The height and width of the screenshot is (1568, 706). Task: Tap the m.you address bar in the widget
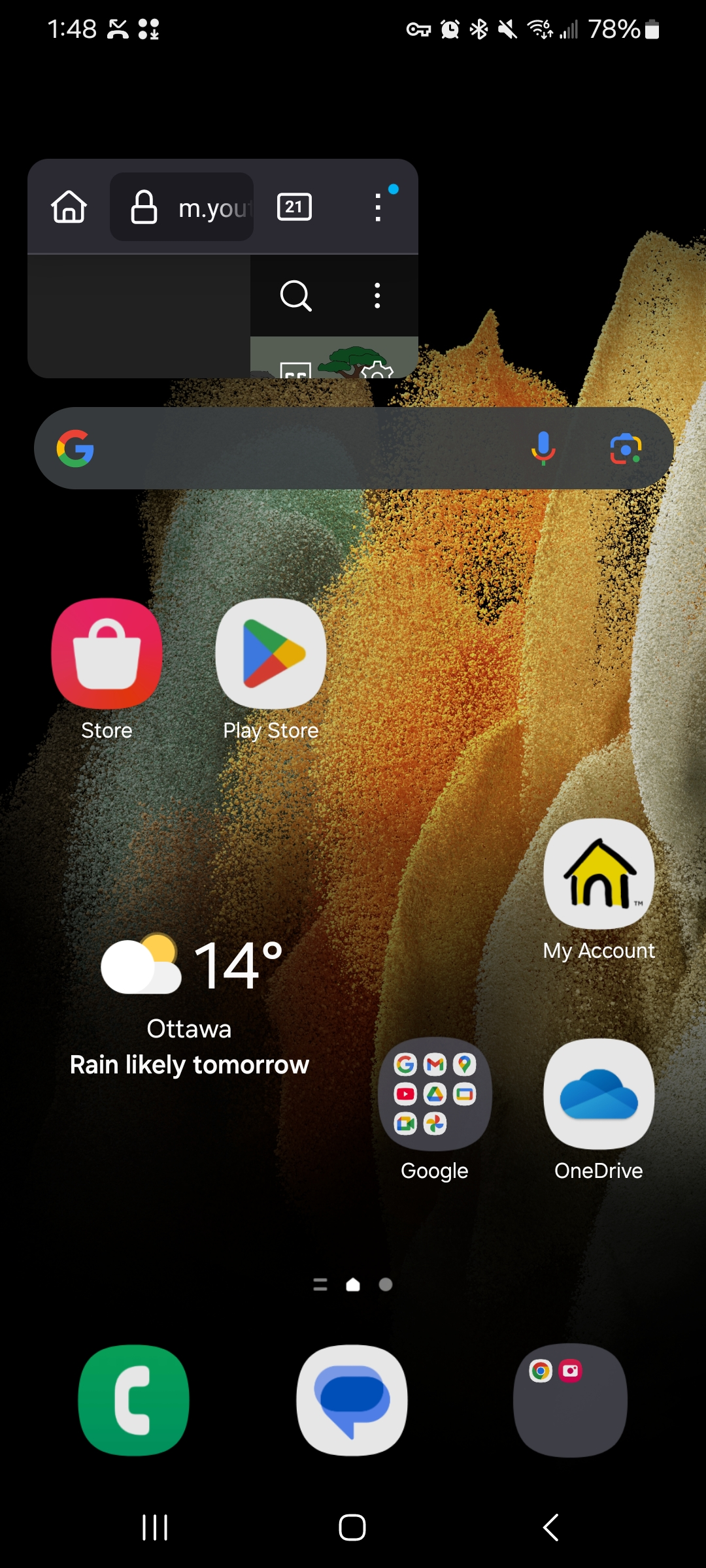pyautogui.click(x=182, y=207)
